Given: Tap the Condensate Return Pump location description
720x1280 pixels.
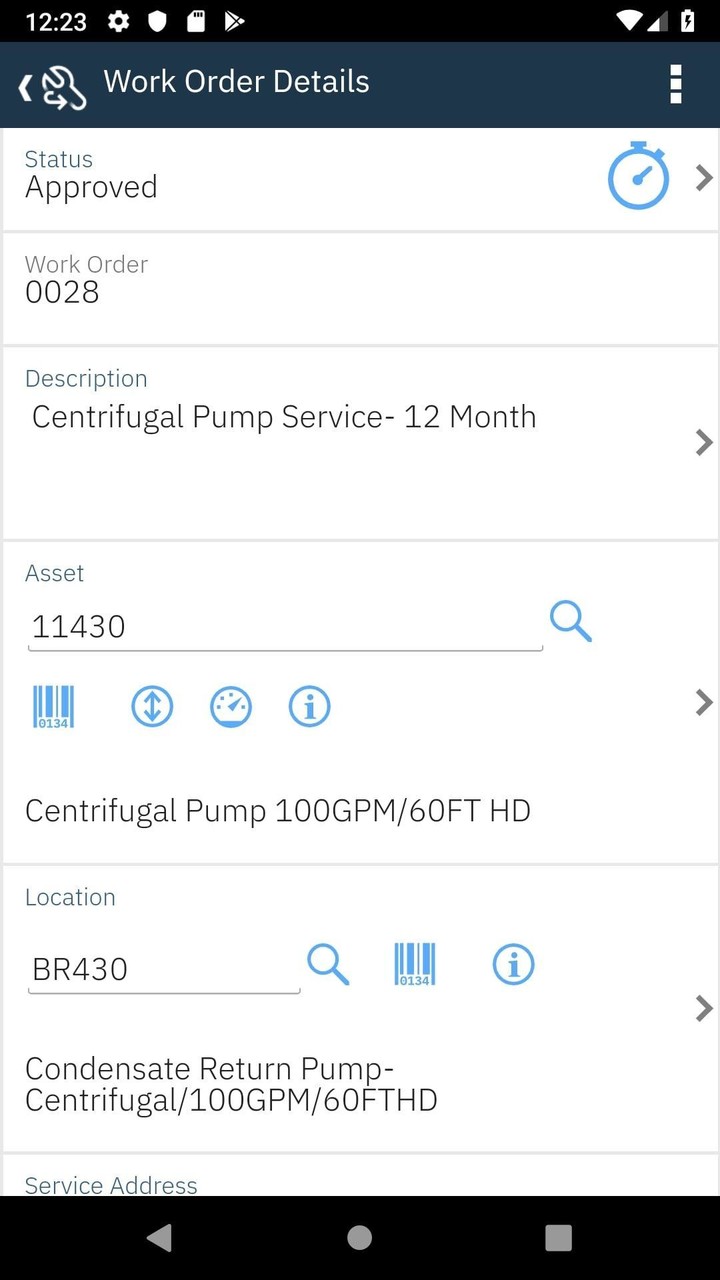Looking at the screenshot, I should coord(231,1083).
